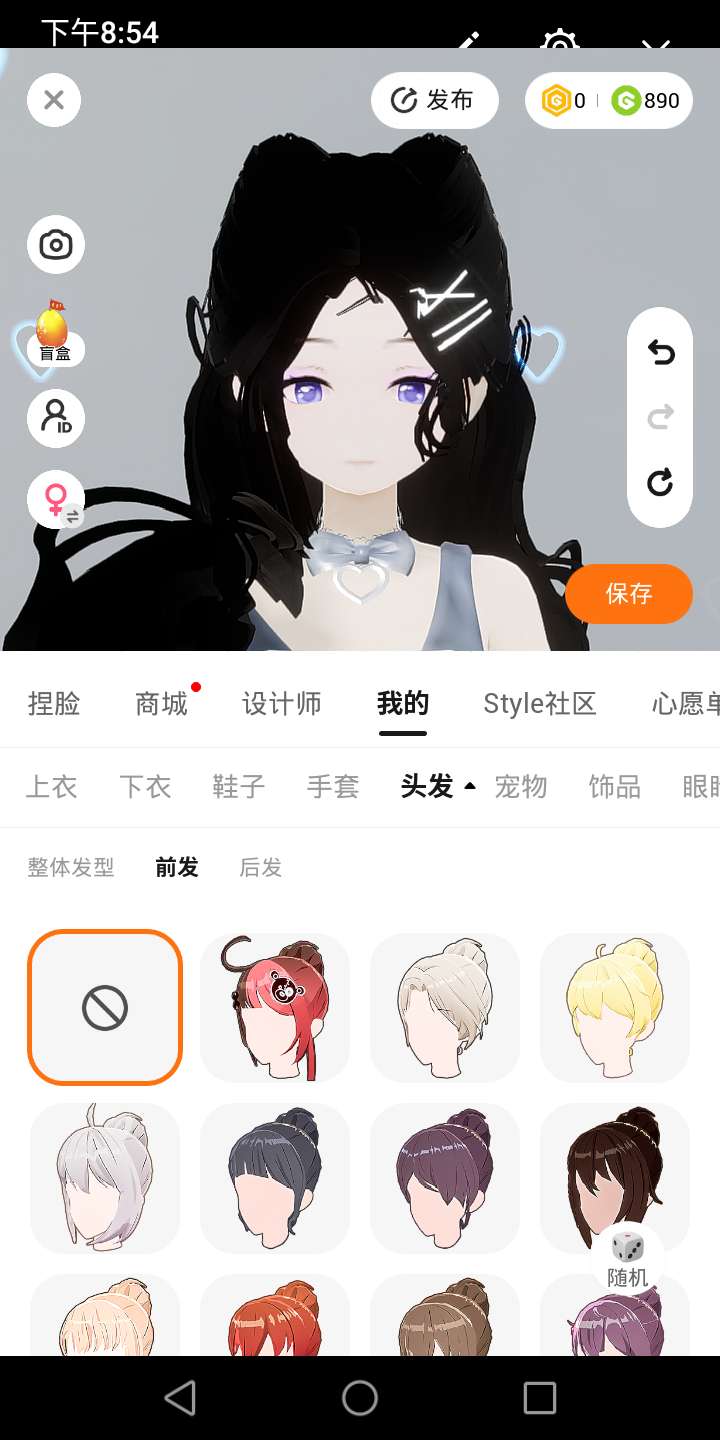Switch to the 后发 sub-tab
Image resolution: width=720 pixels, height=1440 pixels.
261,868
